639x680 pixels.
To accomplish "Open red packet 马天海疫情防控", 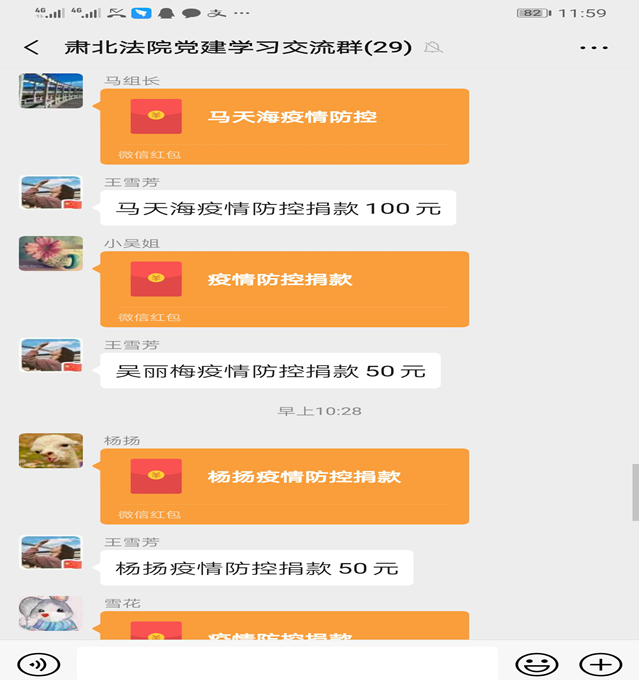I will 284,125.
